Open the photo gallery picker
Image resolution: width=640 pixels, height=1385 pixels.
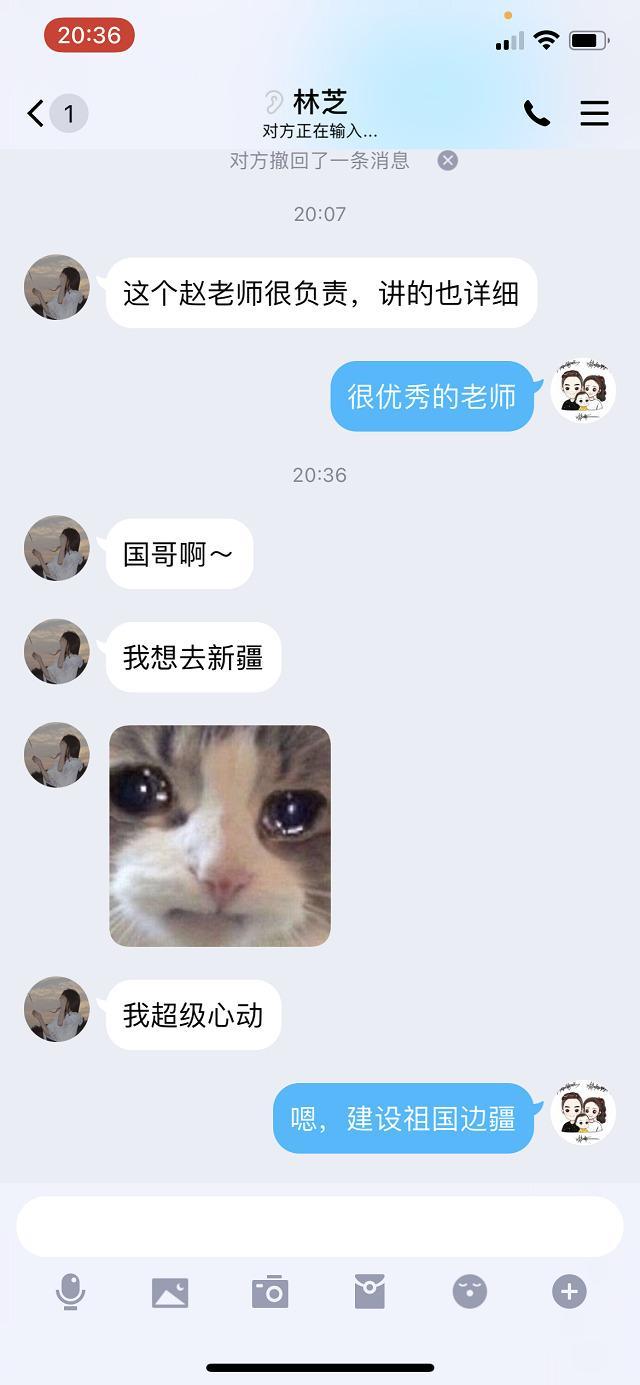coord(170,1292)
